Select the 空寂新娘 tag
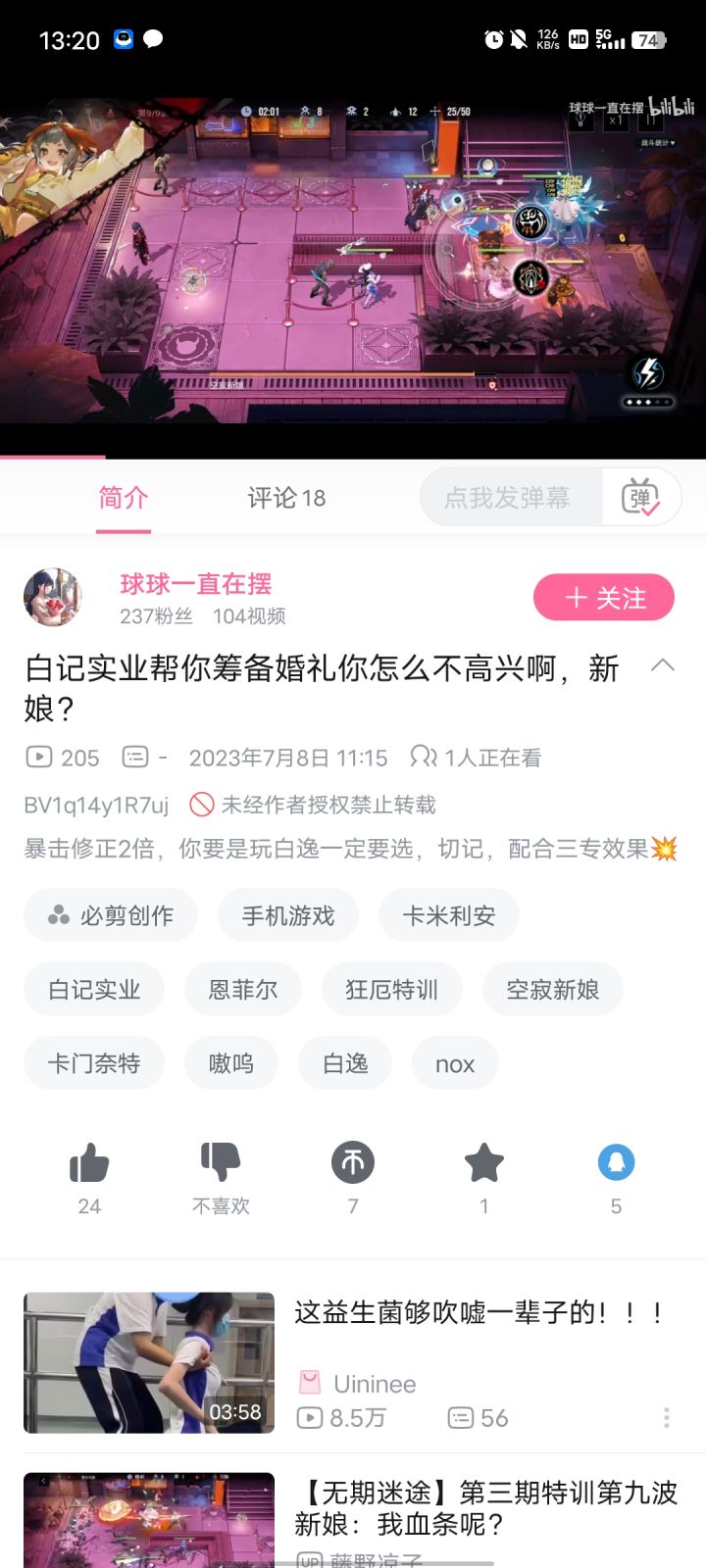This screenshot has width=706, height=1568. (553, 990)
